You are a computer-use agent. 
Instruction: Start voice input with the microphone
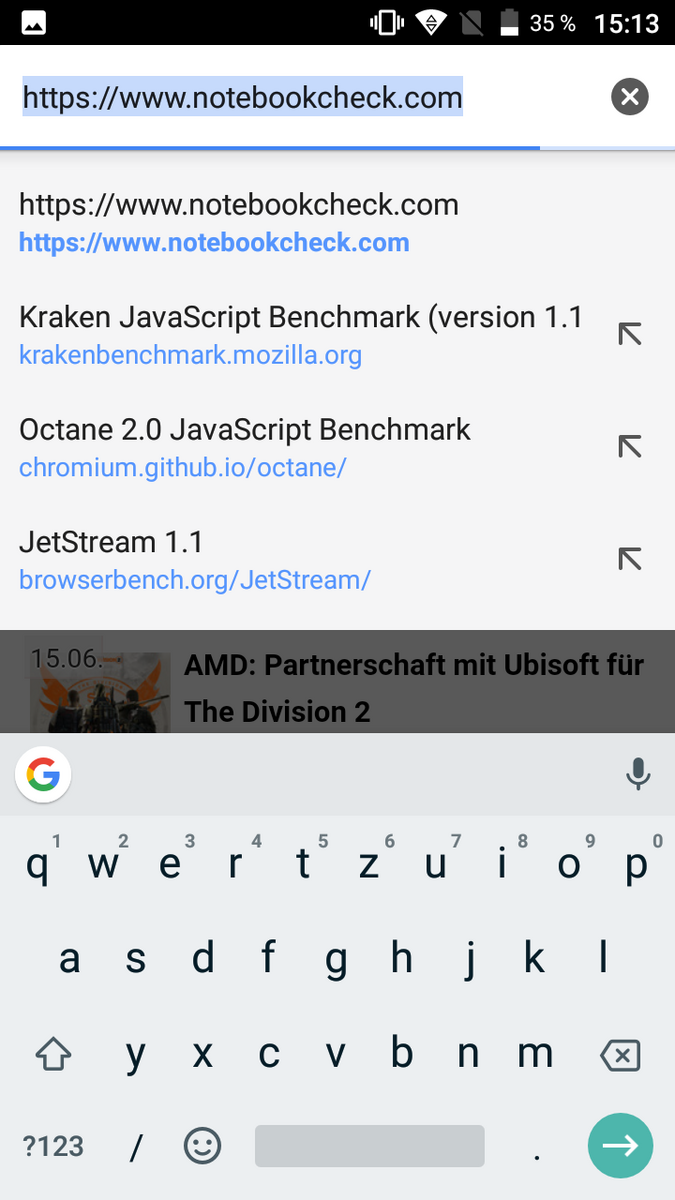tap(638, 774)
